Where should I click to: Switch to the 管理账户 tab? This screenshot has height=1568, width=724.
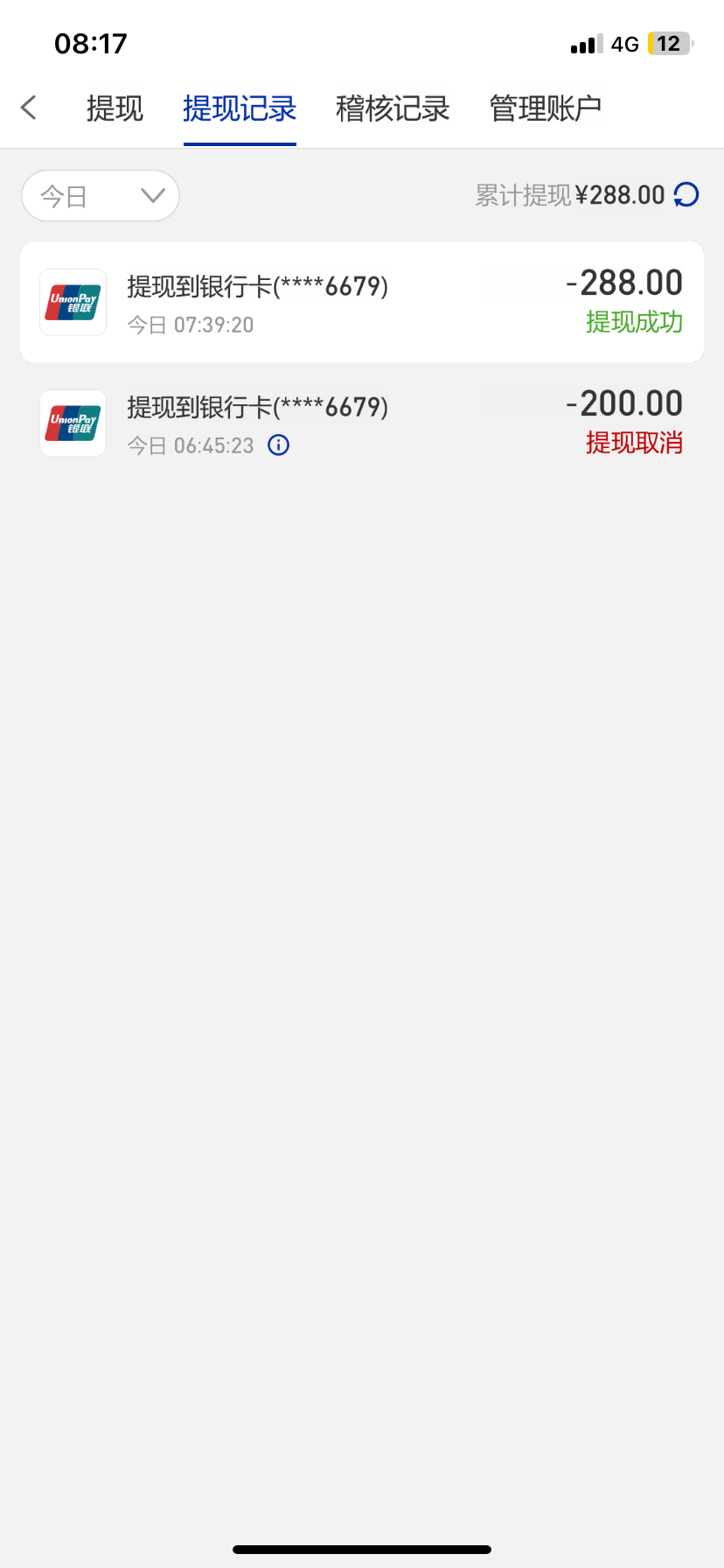pos(546,108)
